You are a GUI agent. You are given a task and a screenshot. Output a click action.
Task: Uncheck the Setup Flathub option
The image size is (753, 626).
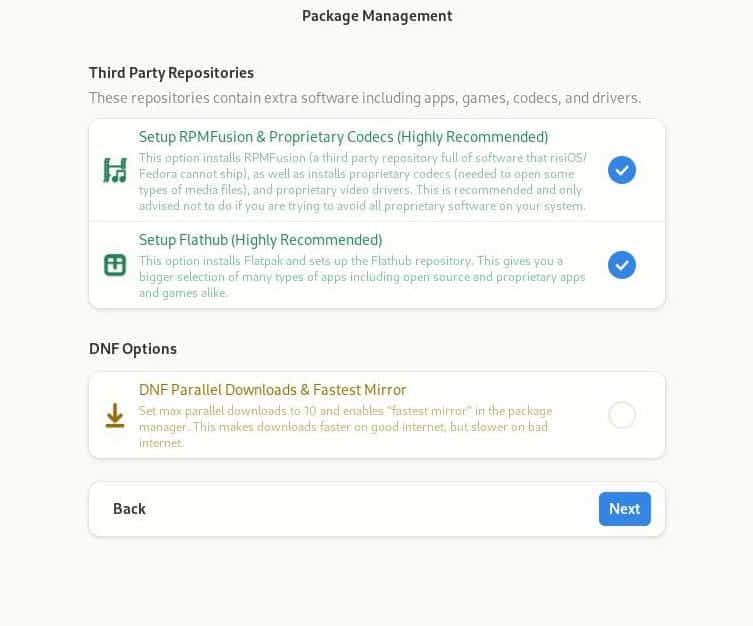pyautogui.click(x=621, y=265)
